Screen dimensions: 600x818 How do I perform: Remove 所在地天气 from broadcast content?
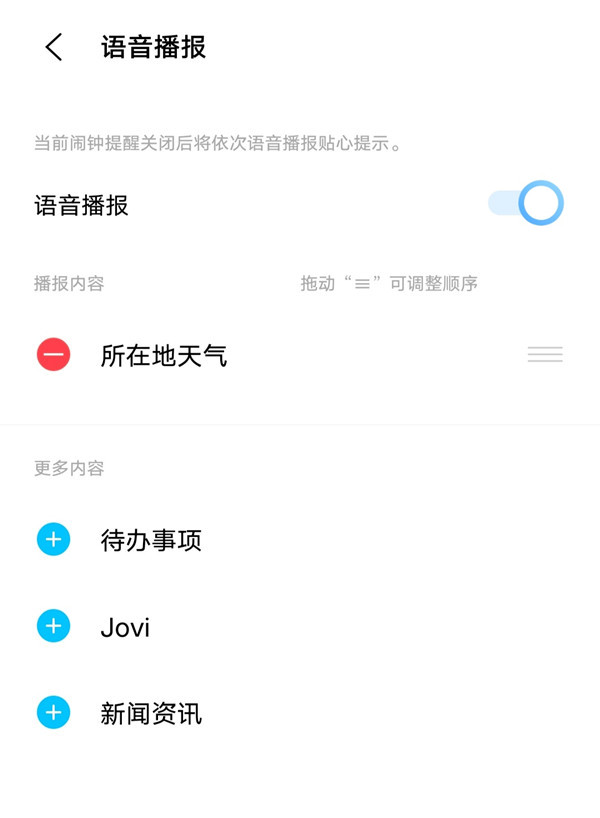coord(54,355)
